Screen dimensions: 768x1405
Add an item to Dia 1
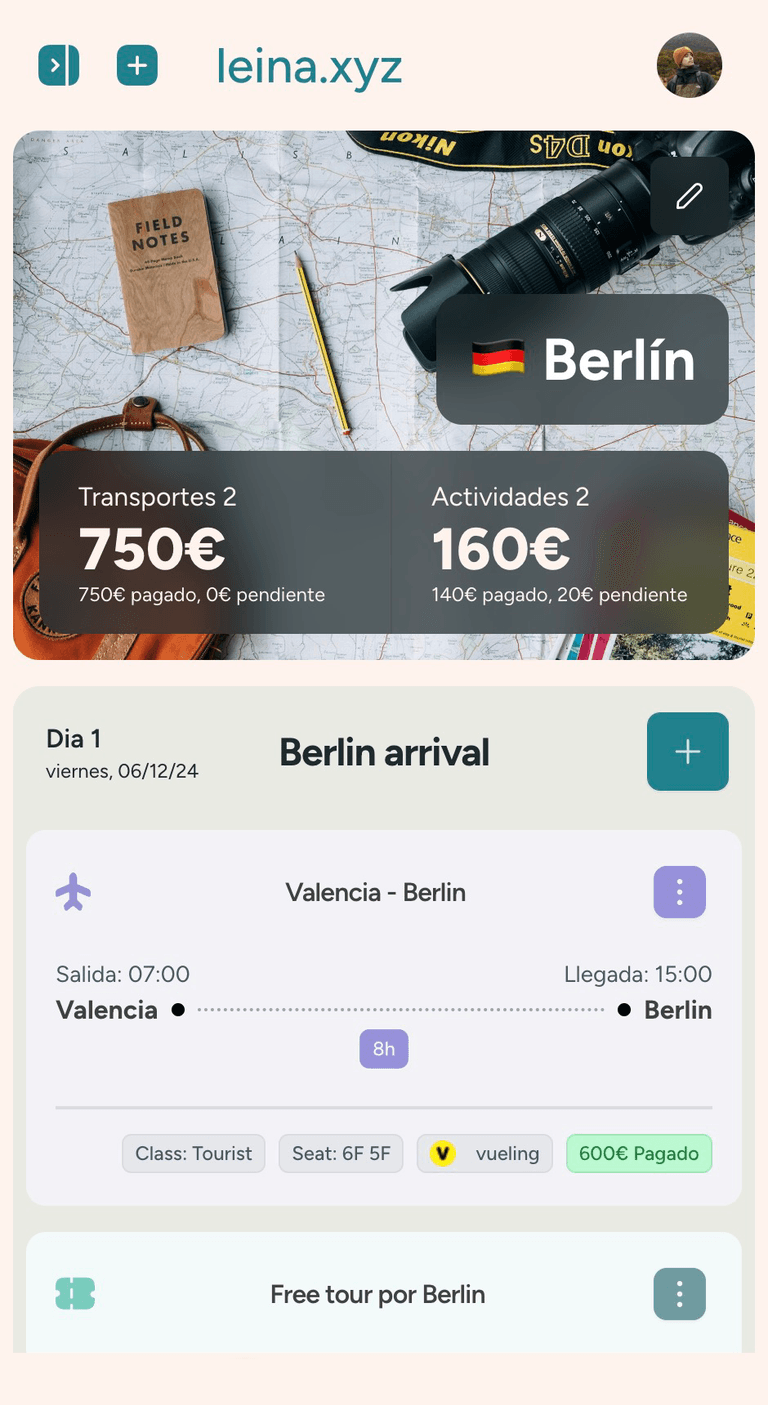pyautogui.click(x=687, y=752)
